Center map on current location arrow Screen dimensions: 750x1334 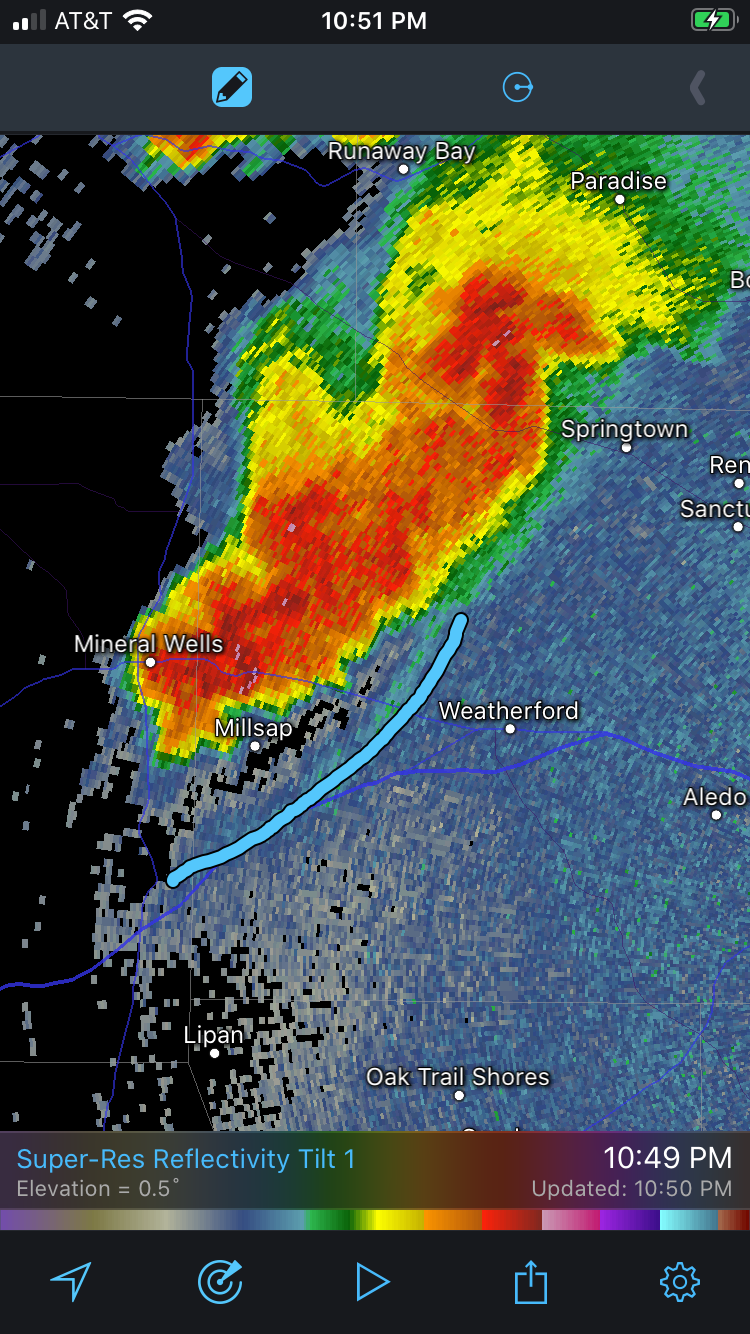click(x=71, y=1281)
